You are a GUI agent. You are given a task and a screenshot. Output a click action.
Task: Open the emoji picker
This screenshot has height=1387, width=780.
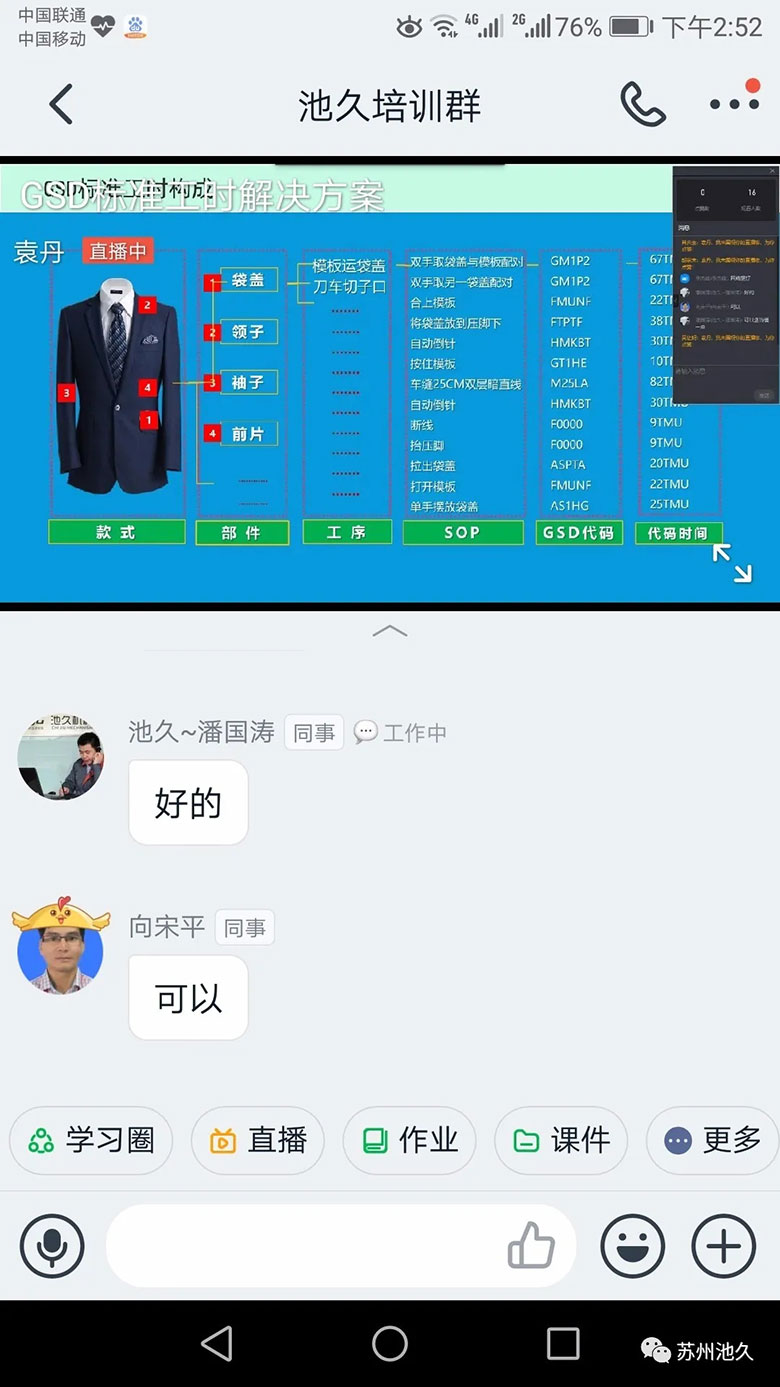point(632,1246)
